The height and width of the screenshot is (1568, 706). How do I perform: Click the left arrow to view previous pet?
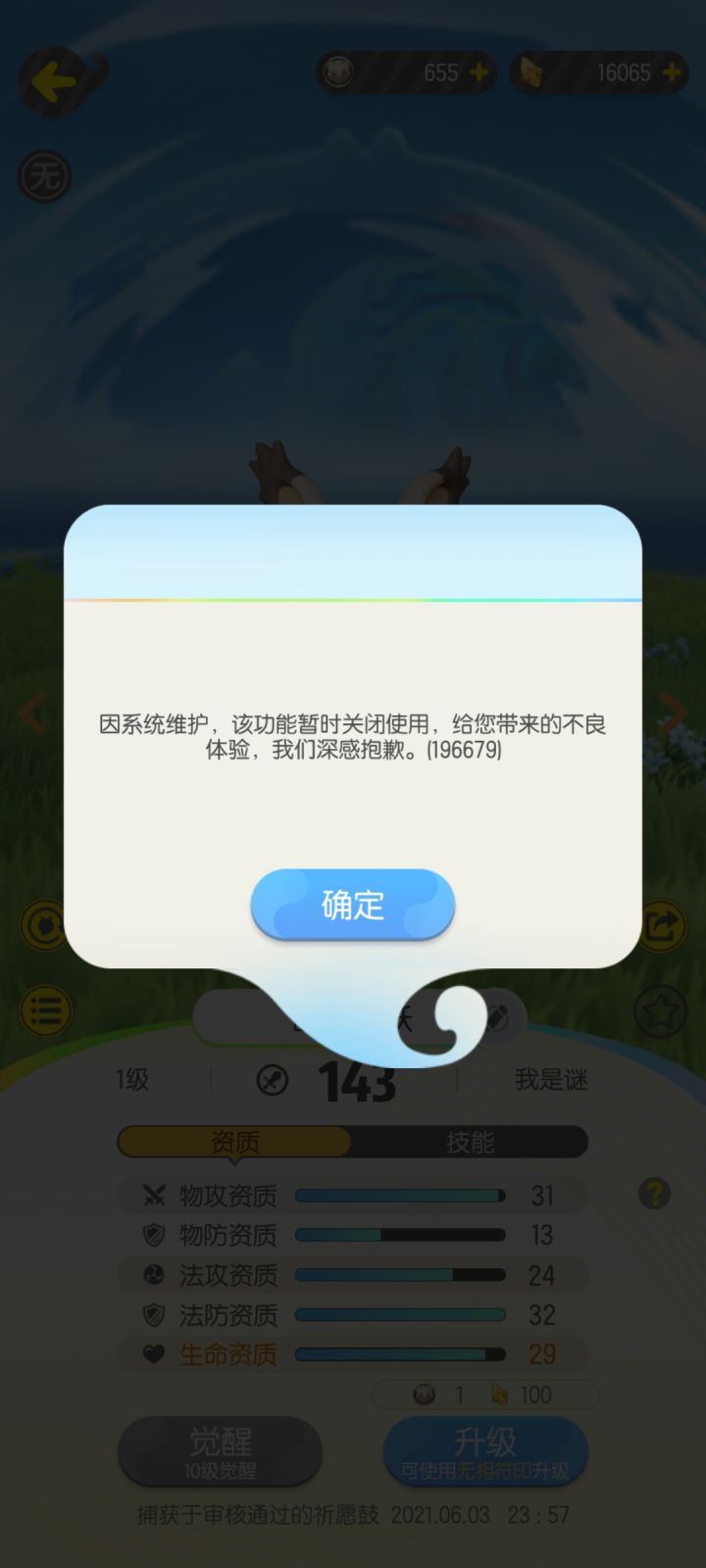32,713
